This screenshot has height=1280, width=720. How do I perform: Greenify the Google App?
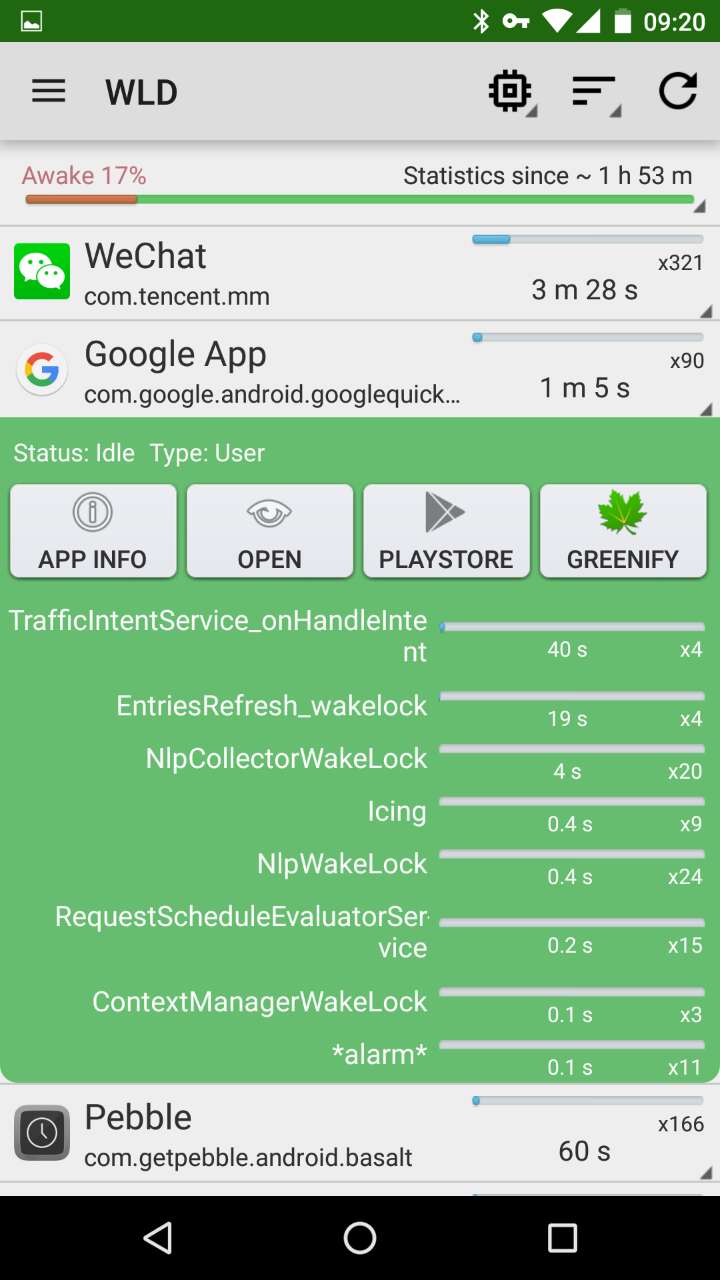(x=623, y=532)
